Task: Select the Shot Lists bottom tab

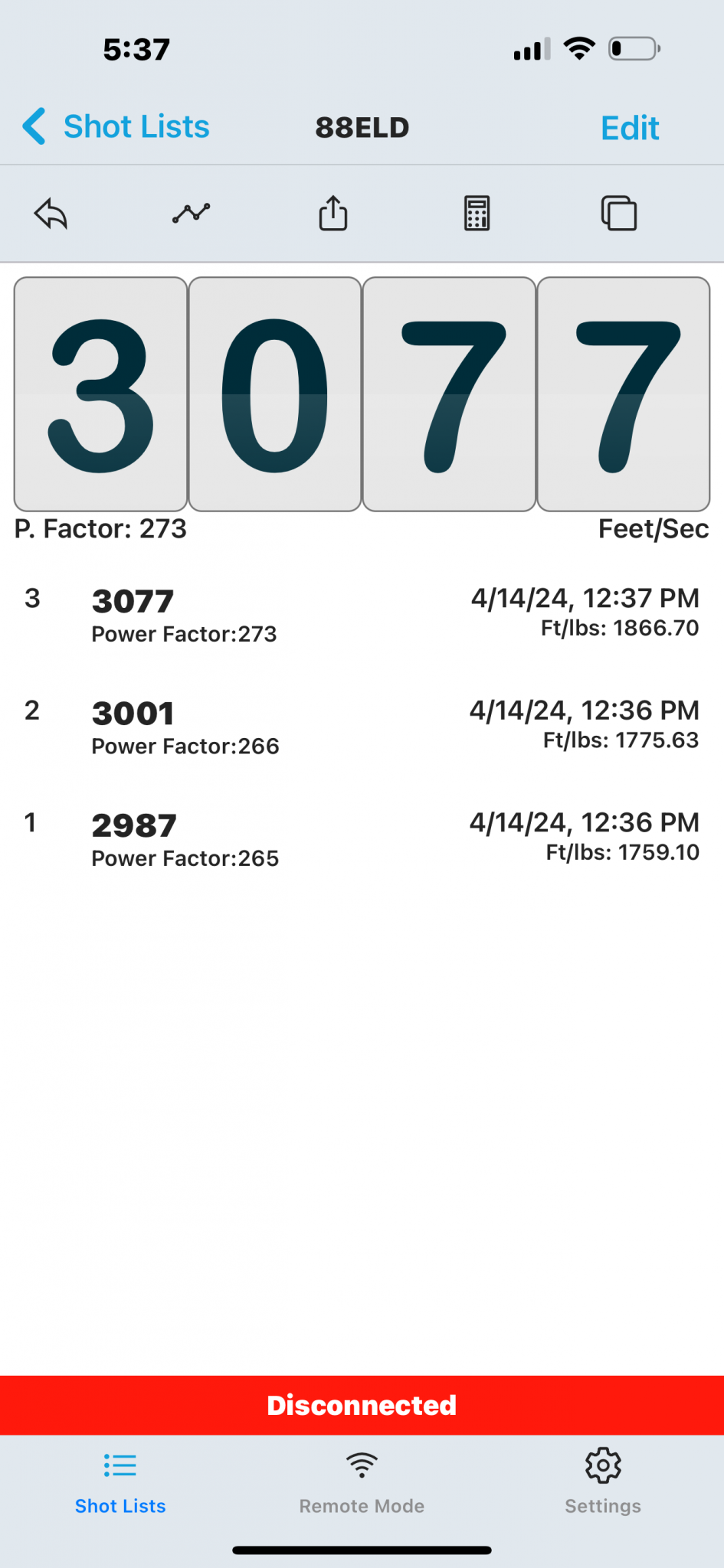Action: tap(120, 1483)
